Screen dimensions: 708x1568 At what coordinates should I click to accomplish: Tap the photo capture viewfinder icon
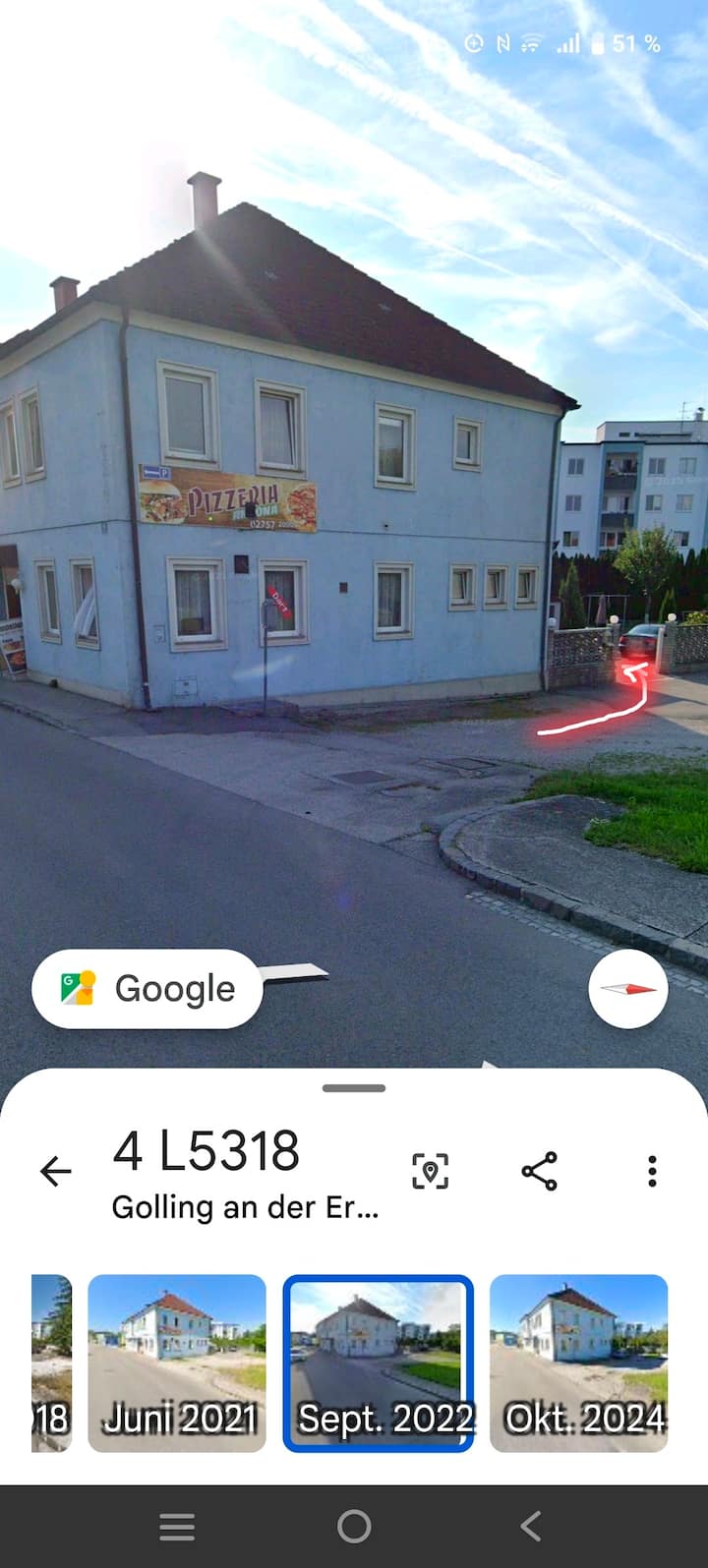431,1170
